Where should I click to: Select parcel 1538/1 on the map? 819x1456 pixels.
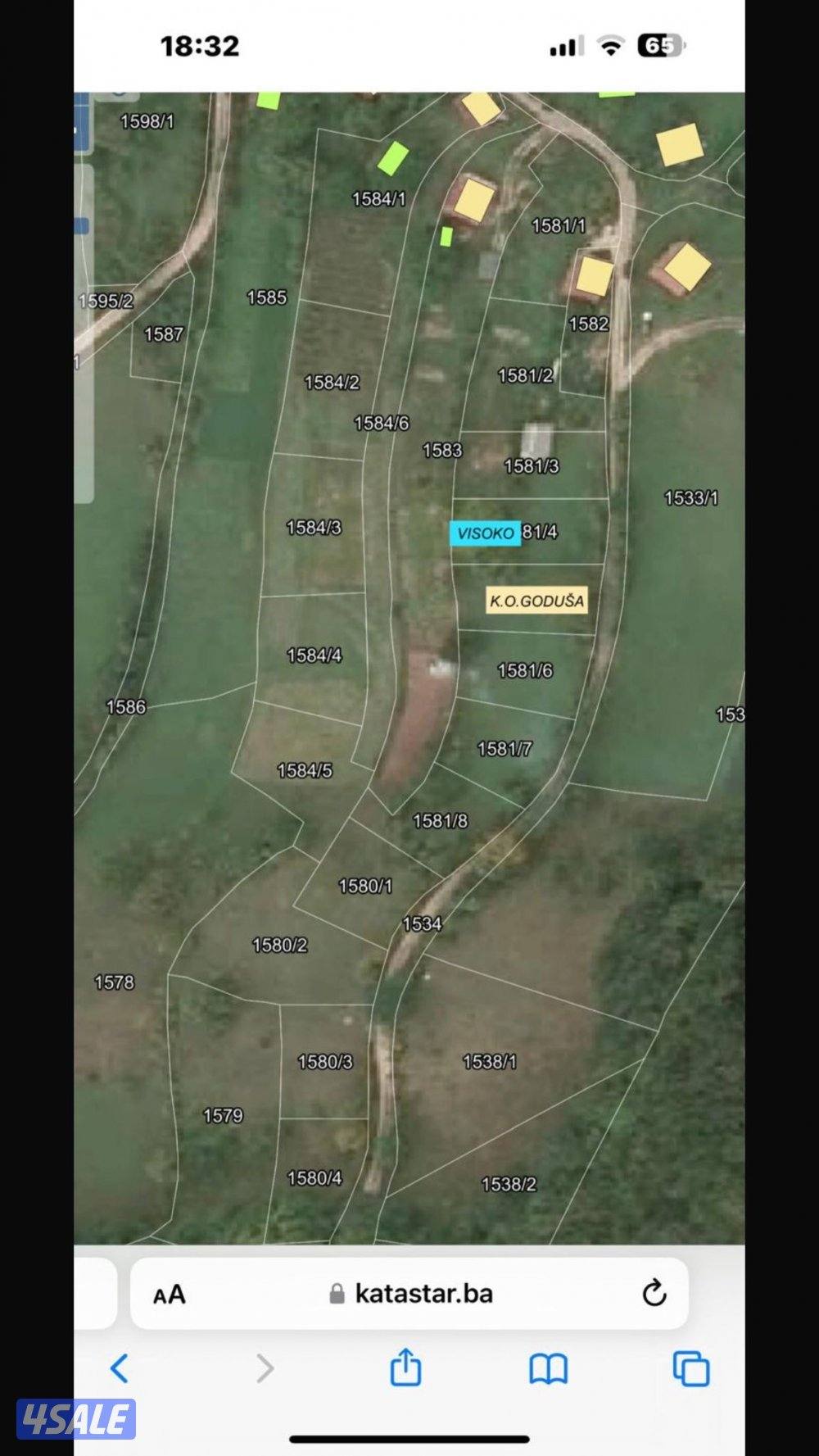coord(490,1062)
